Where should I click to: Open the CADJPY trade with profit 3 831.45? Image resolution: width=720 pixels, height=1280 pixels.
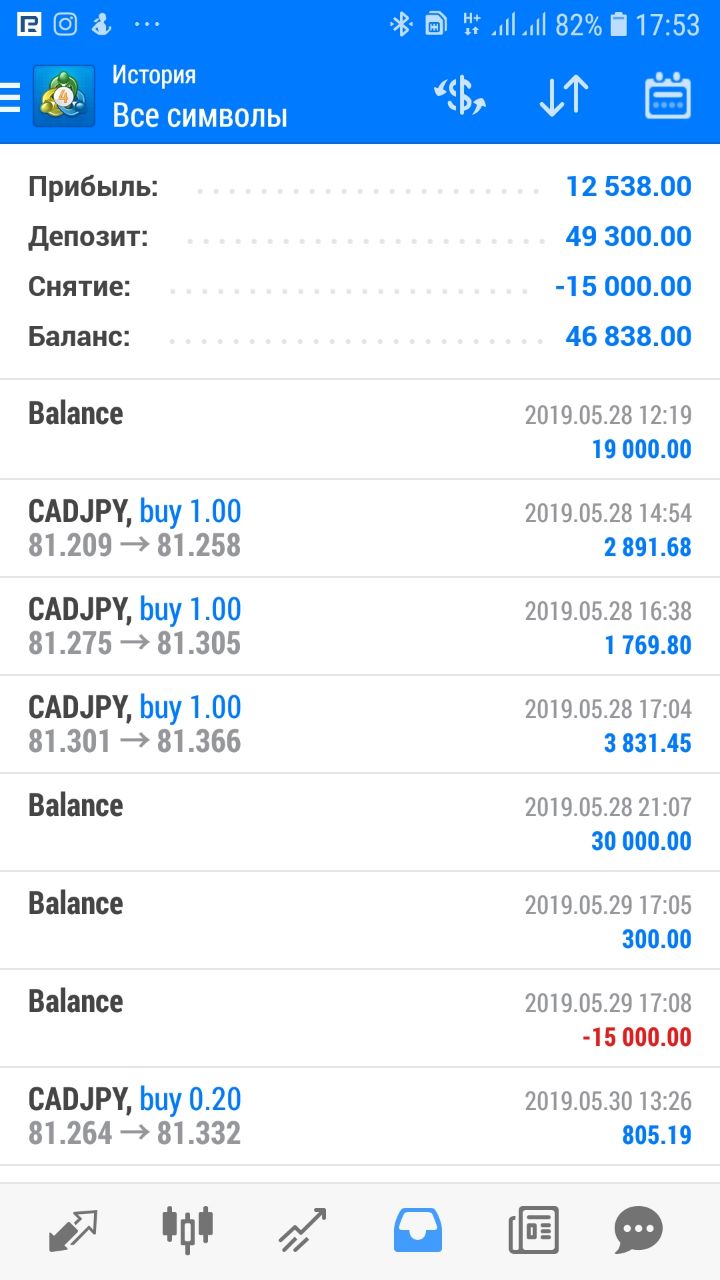coord(360,724)
